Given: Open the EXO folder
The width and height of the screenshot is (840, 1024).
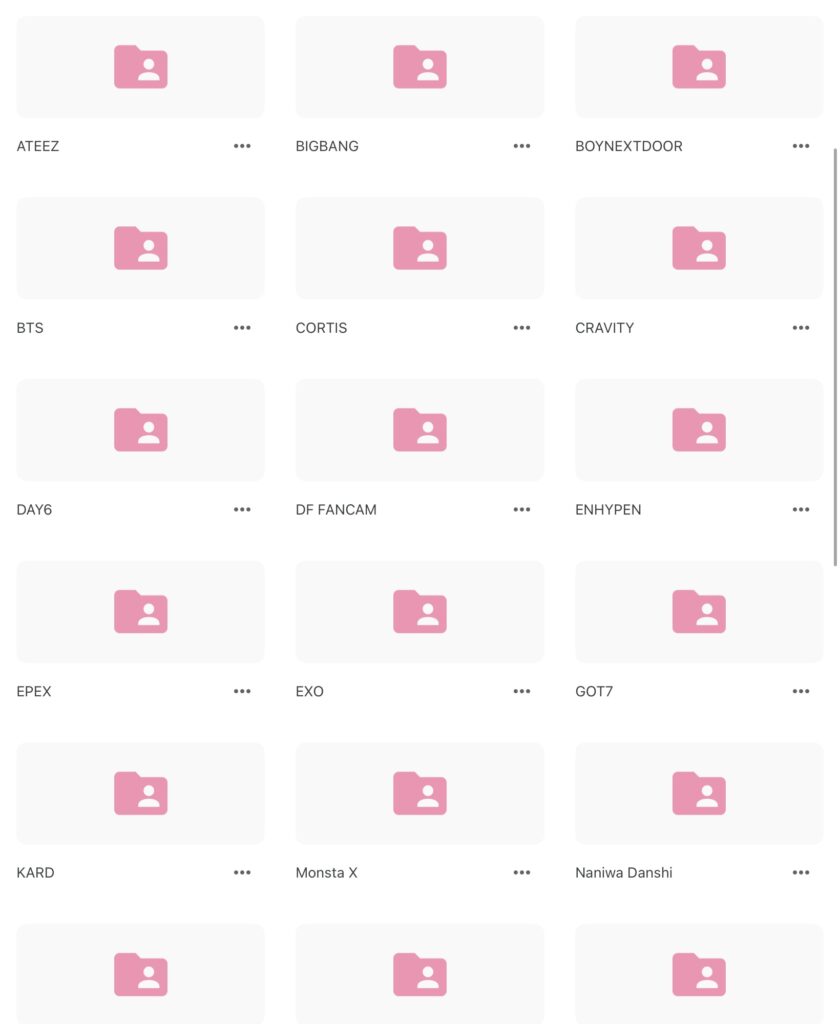Looking at the screenshot, I should pyautogui.click(x=419, y=611).
